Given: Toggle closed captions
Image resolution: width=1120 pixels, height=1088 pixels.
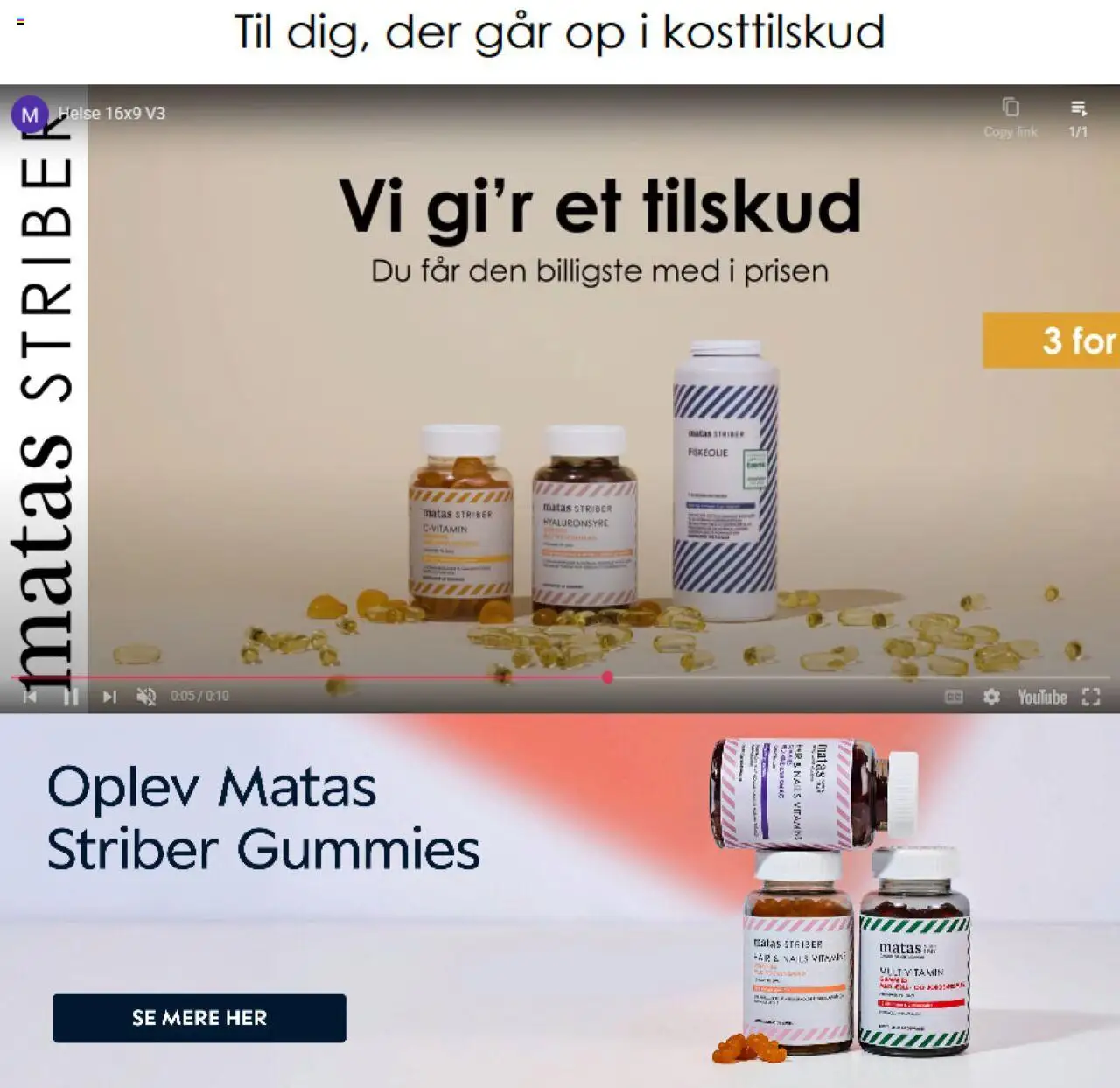Looking at the screenshot, I should [954, 697].
